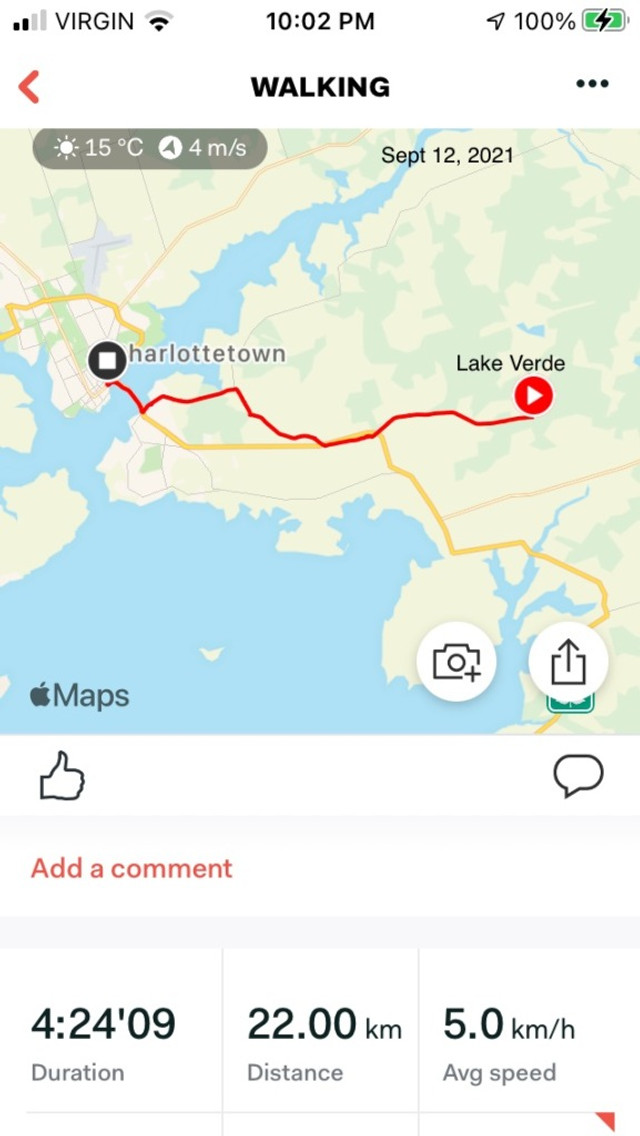Like this workout with thumbs up
This screenshot has width=640, height=1136.
(62, 776)
